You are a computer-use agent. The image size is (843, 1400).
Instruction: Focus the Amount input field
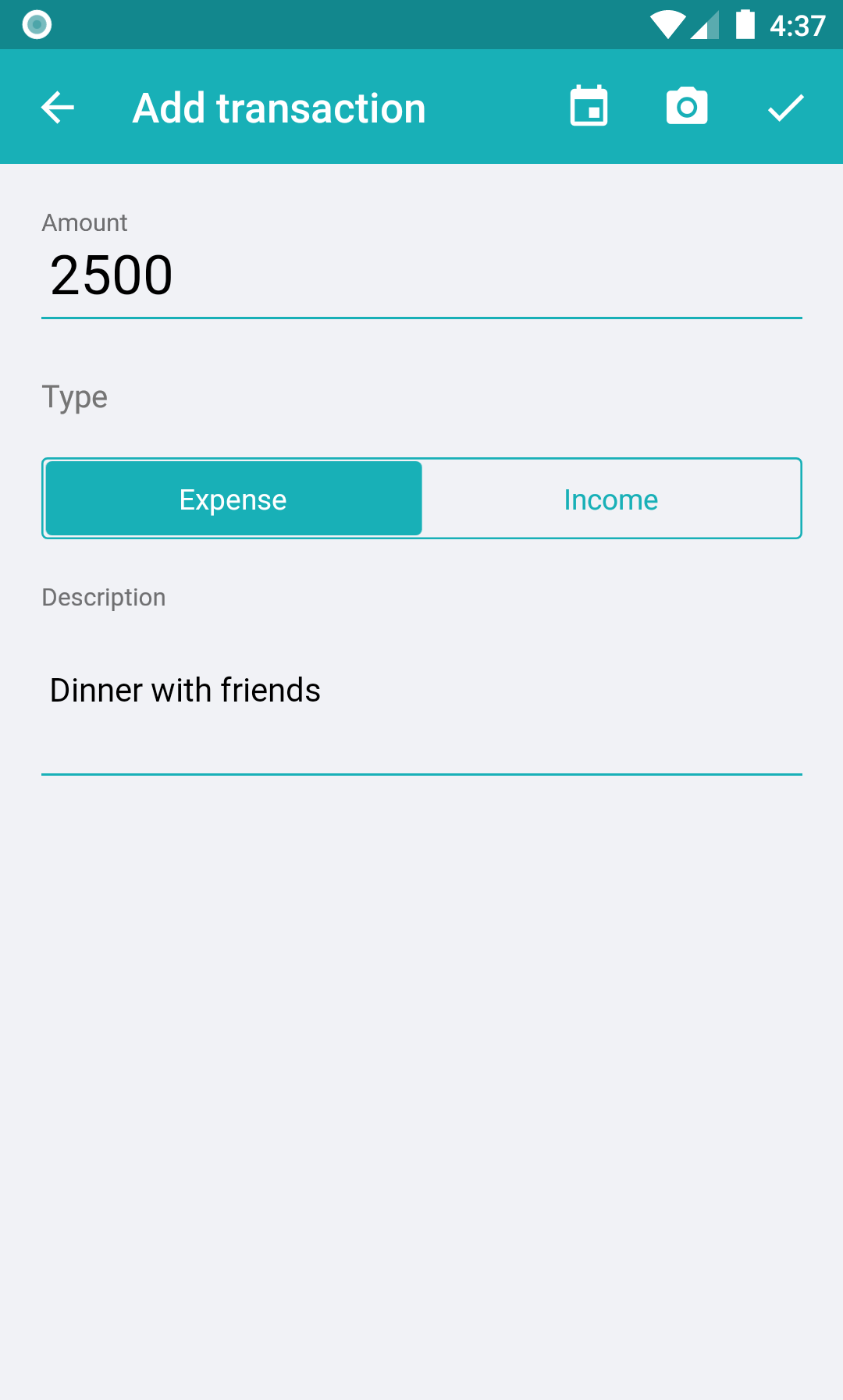click(421, 275)
